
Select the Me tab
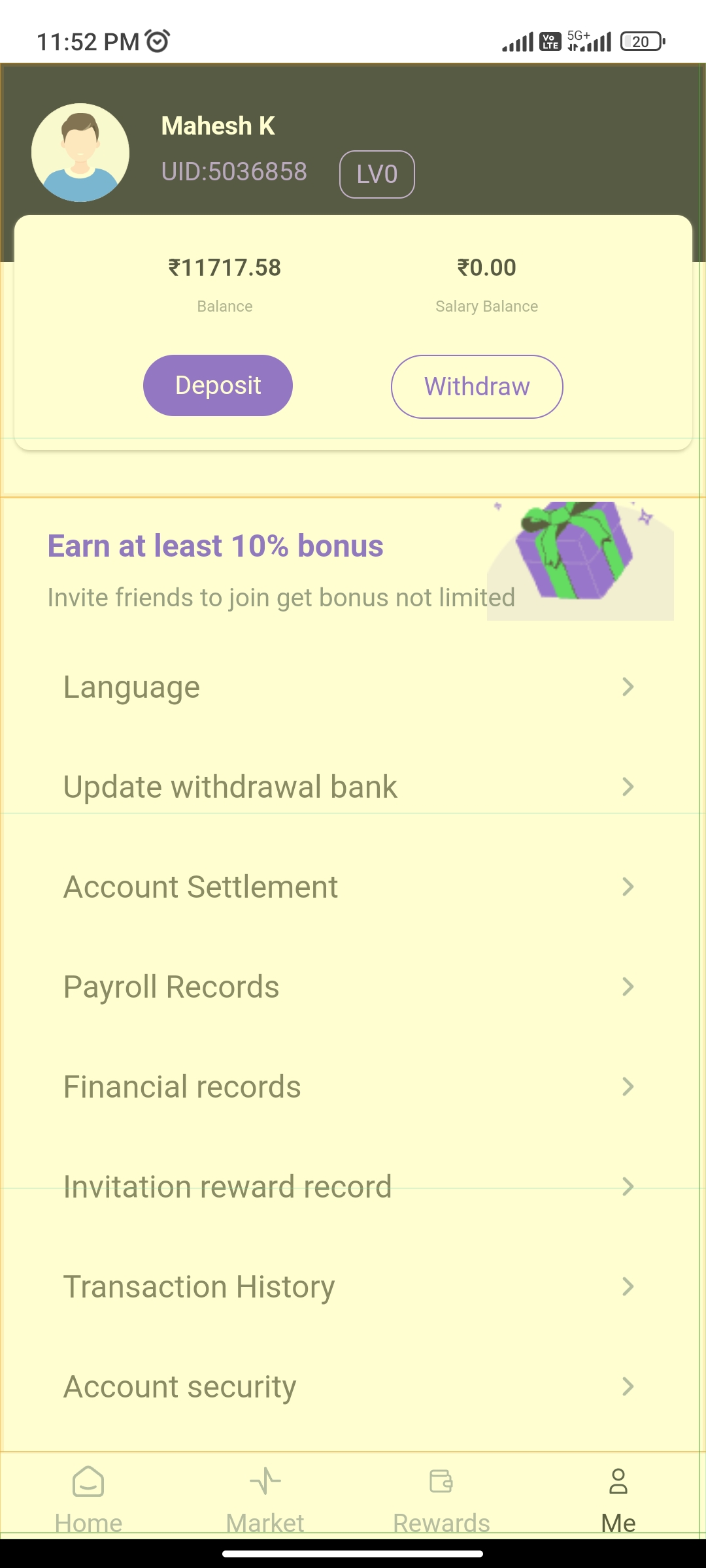(618, 1497)
